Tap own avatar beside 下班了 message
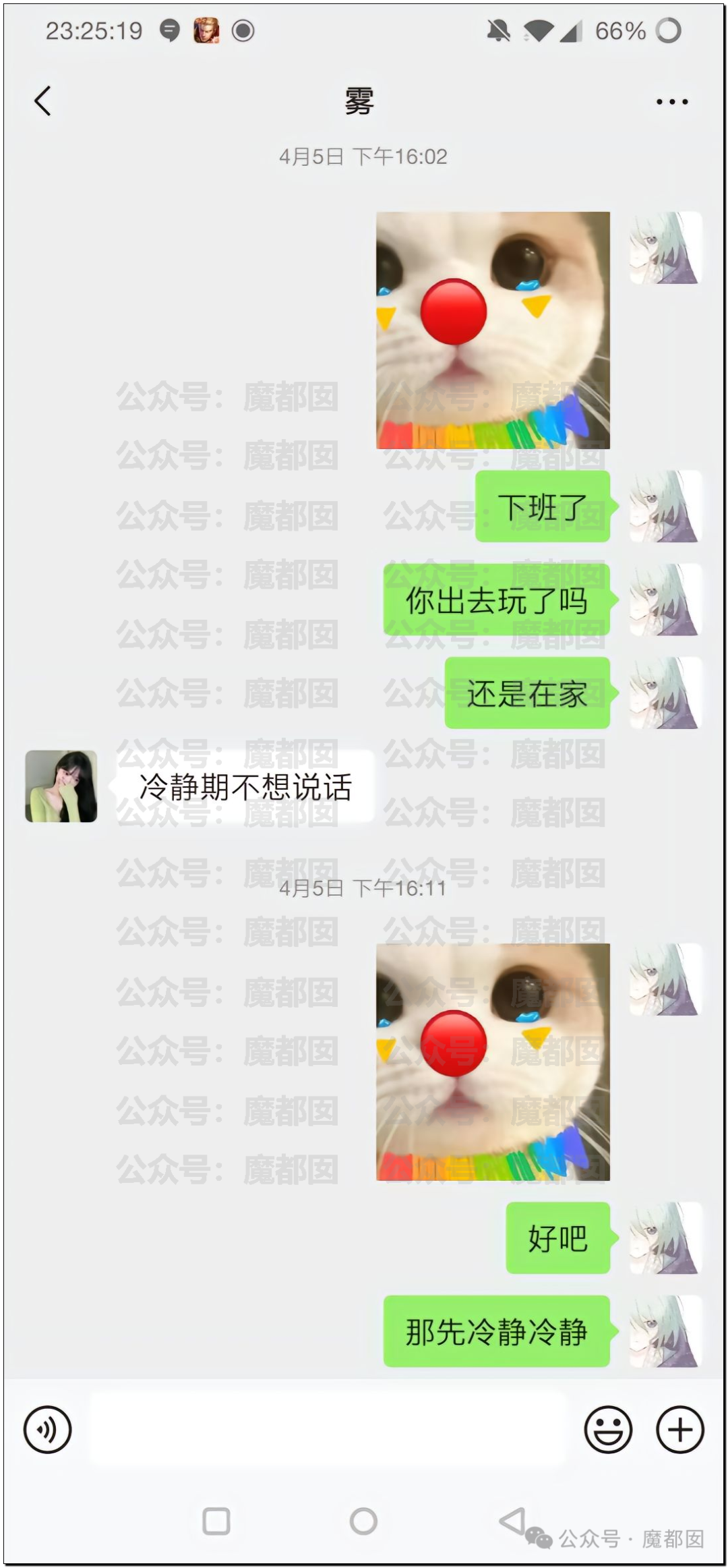The width and height of the screenshot is (728, 1568). click(665, 506)
